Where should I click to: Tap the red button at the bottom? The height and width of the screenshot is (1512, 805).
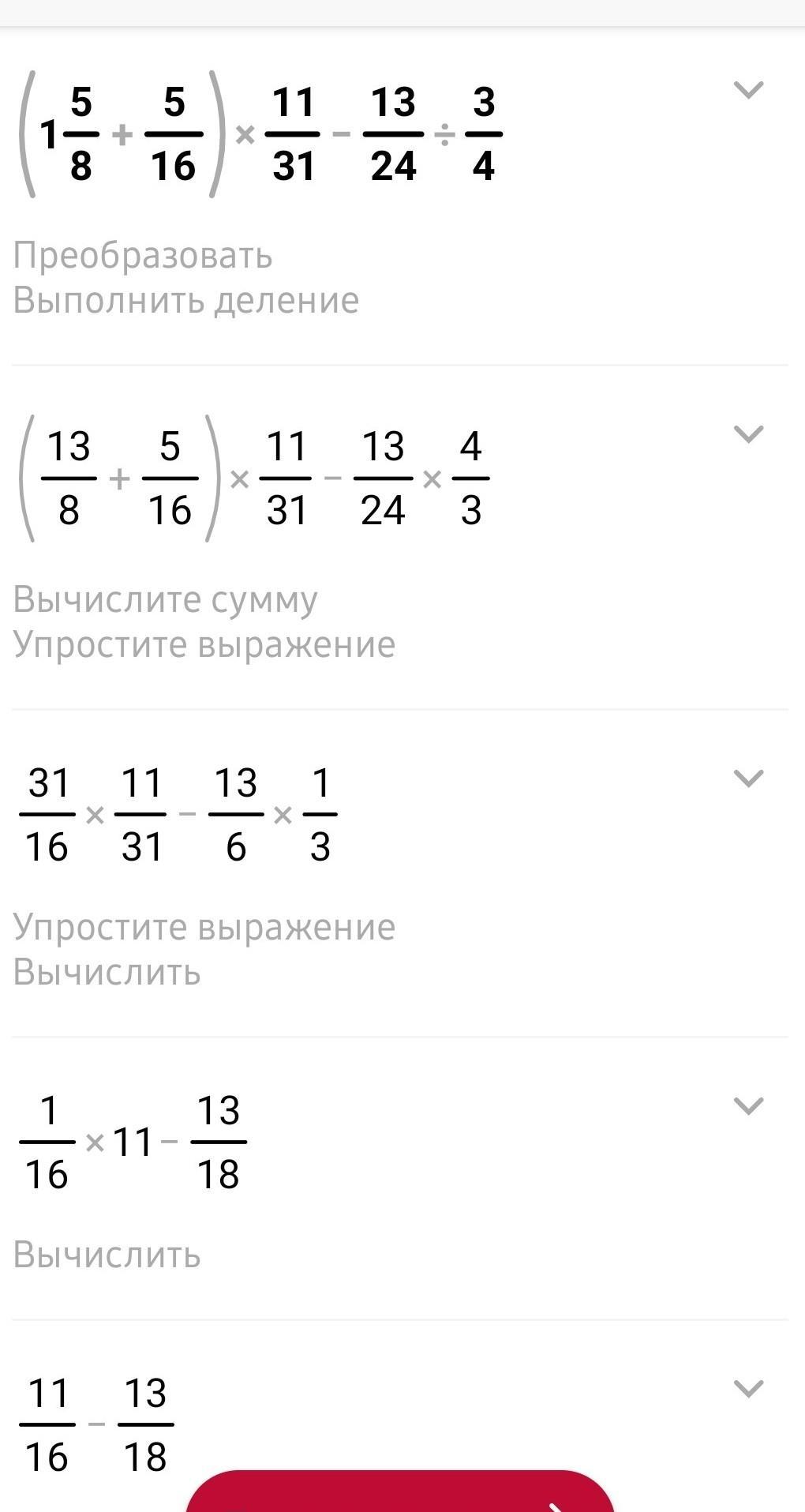click(400, 1491)
